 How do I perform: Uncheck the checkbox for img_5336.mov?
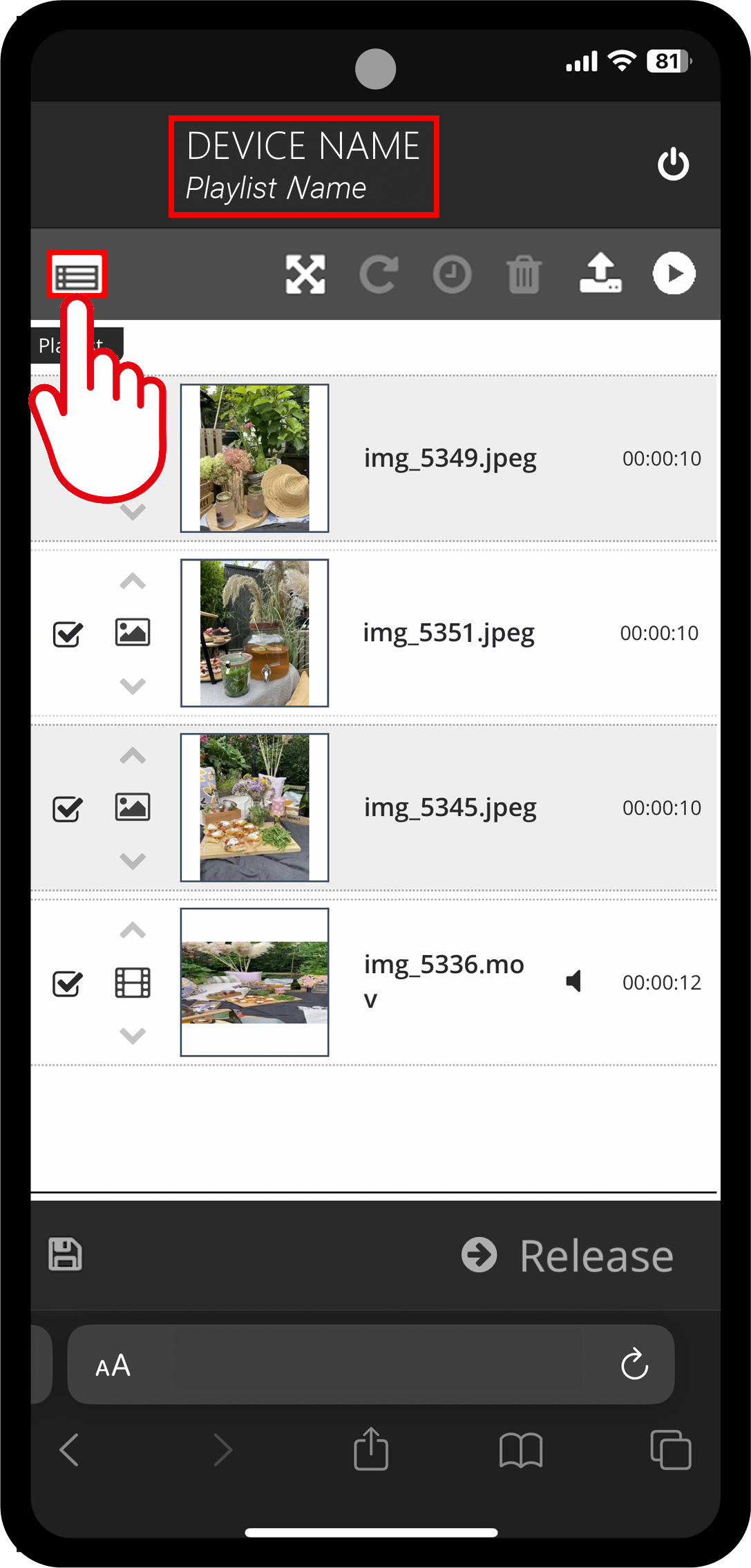coord(68,983)
